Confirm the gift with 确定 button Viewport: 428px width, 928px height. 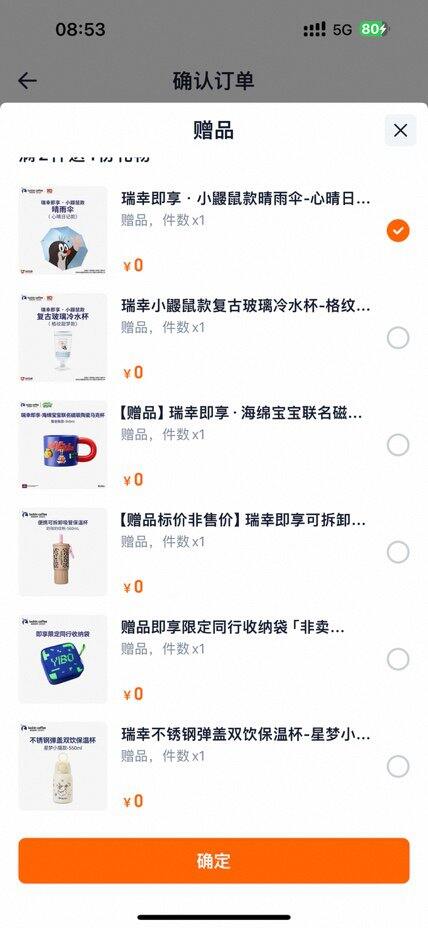(214, 861)
